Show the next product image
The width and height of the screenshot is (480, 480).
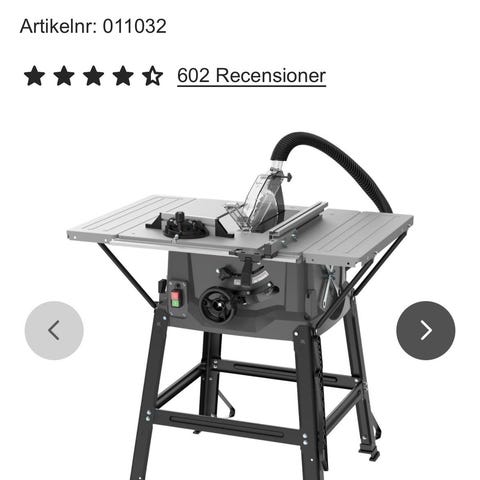click(x=426, y=330)
